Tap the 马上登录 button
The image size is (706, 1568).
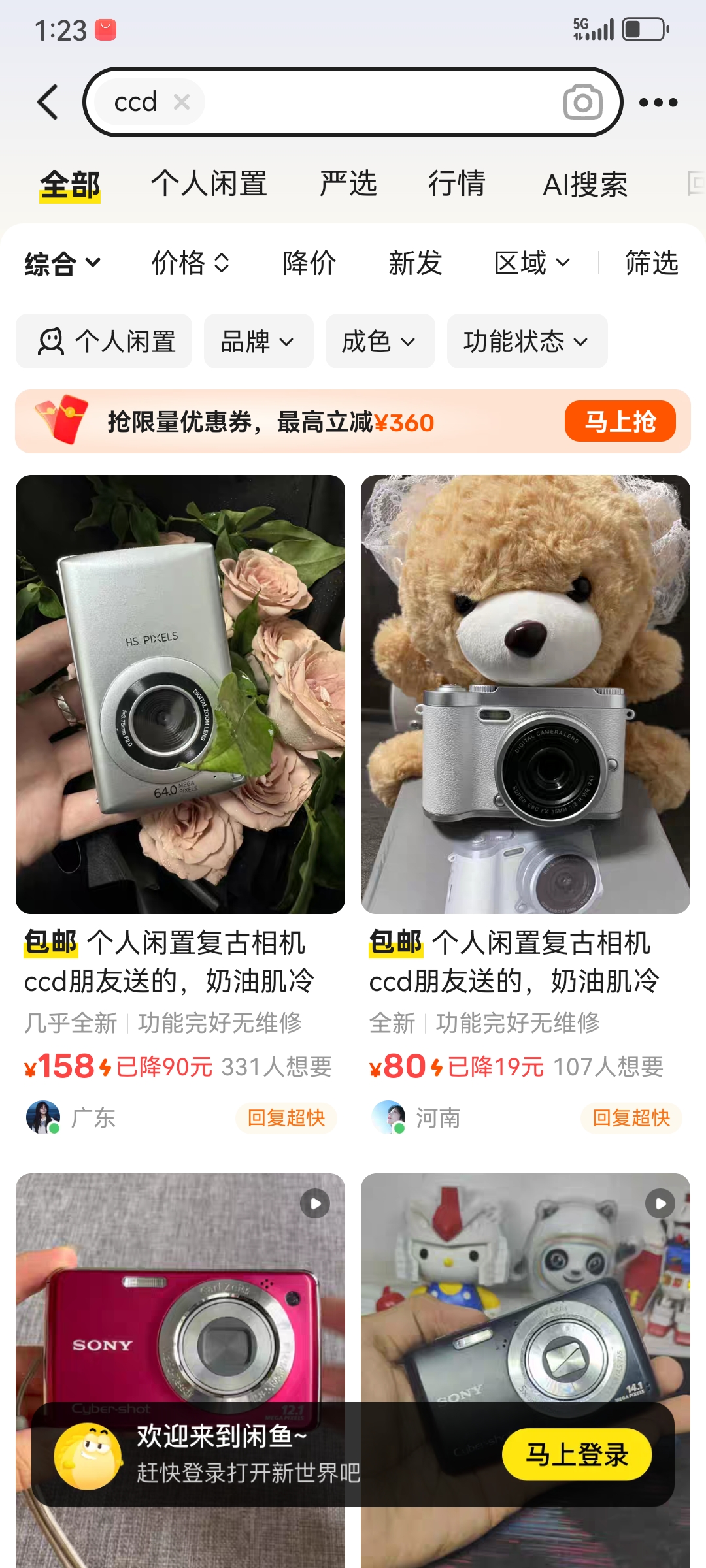[577, 1455]
